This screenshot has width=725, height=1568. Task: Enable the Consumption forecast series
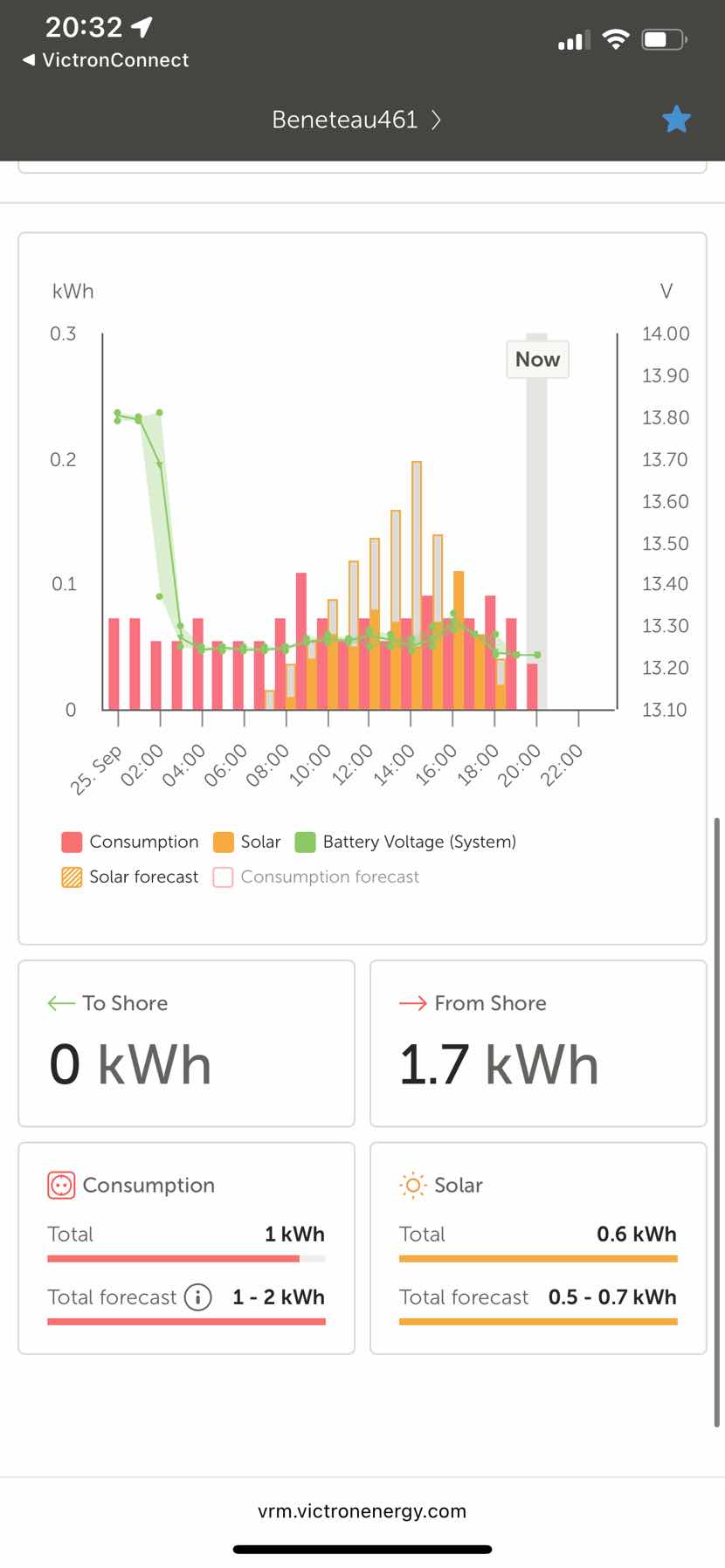tap(316, 877)
